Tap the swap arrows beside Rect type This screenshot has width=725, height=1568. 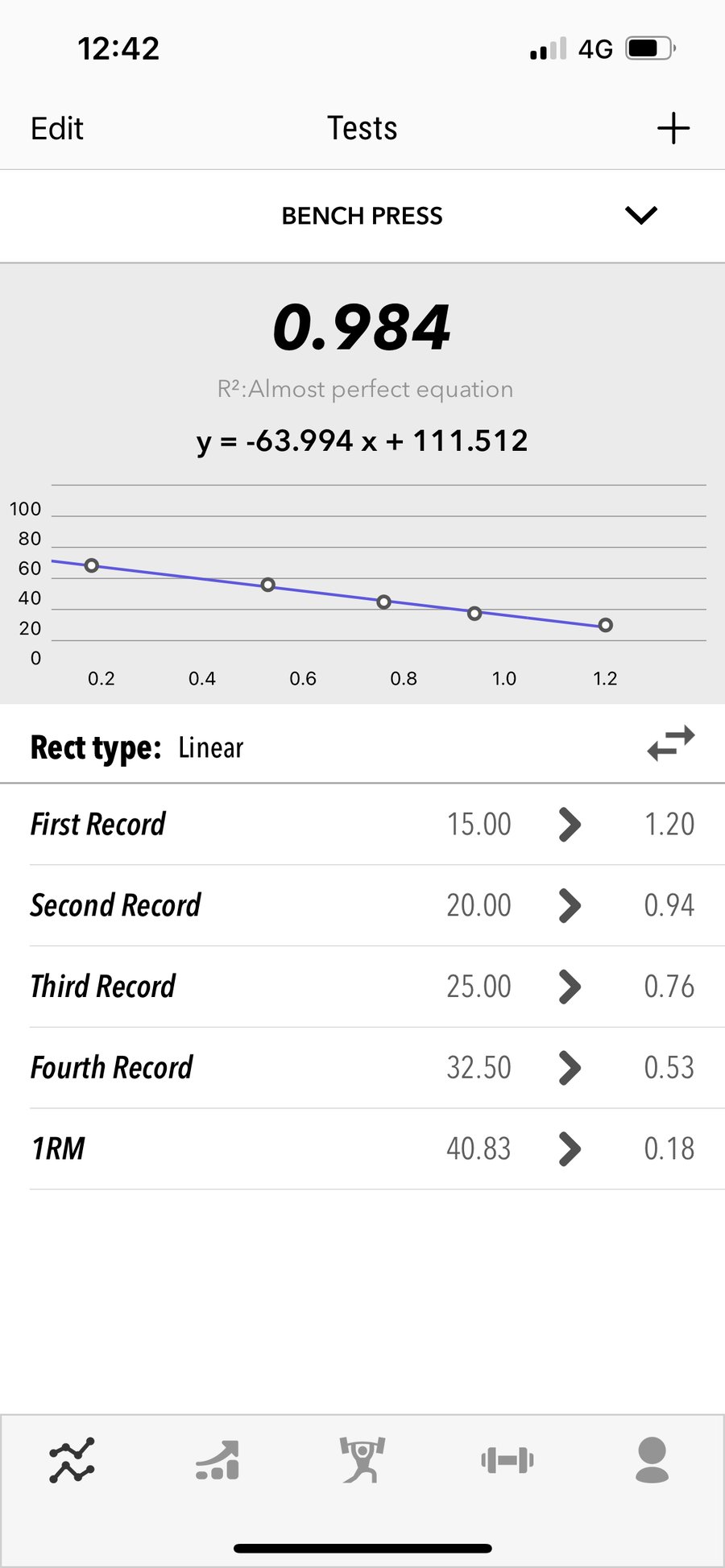tap(669, 745)
